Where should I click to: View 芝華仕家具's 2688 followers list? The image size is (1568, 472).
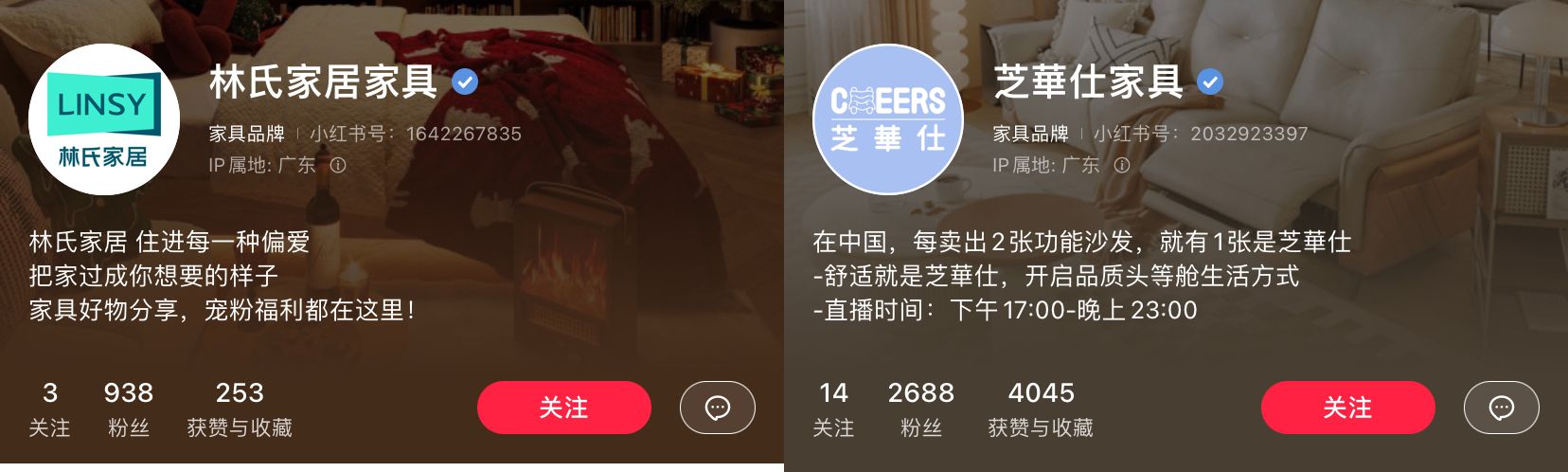click(921, 409)
